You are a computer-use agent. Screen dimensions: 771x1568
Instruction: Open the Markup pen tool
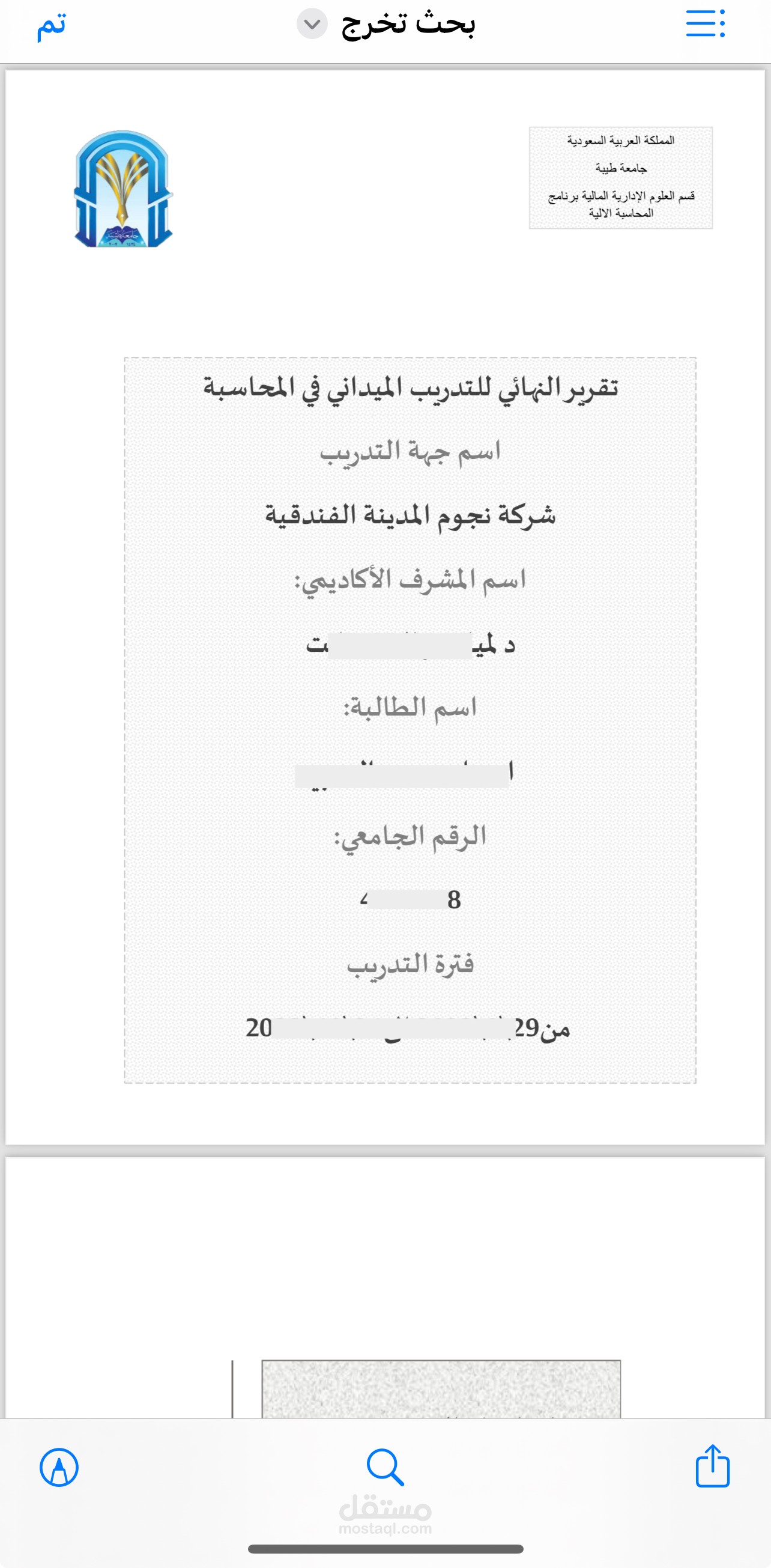tap(59, 1466)
